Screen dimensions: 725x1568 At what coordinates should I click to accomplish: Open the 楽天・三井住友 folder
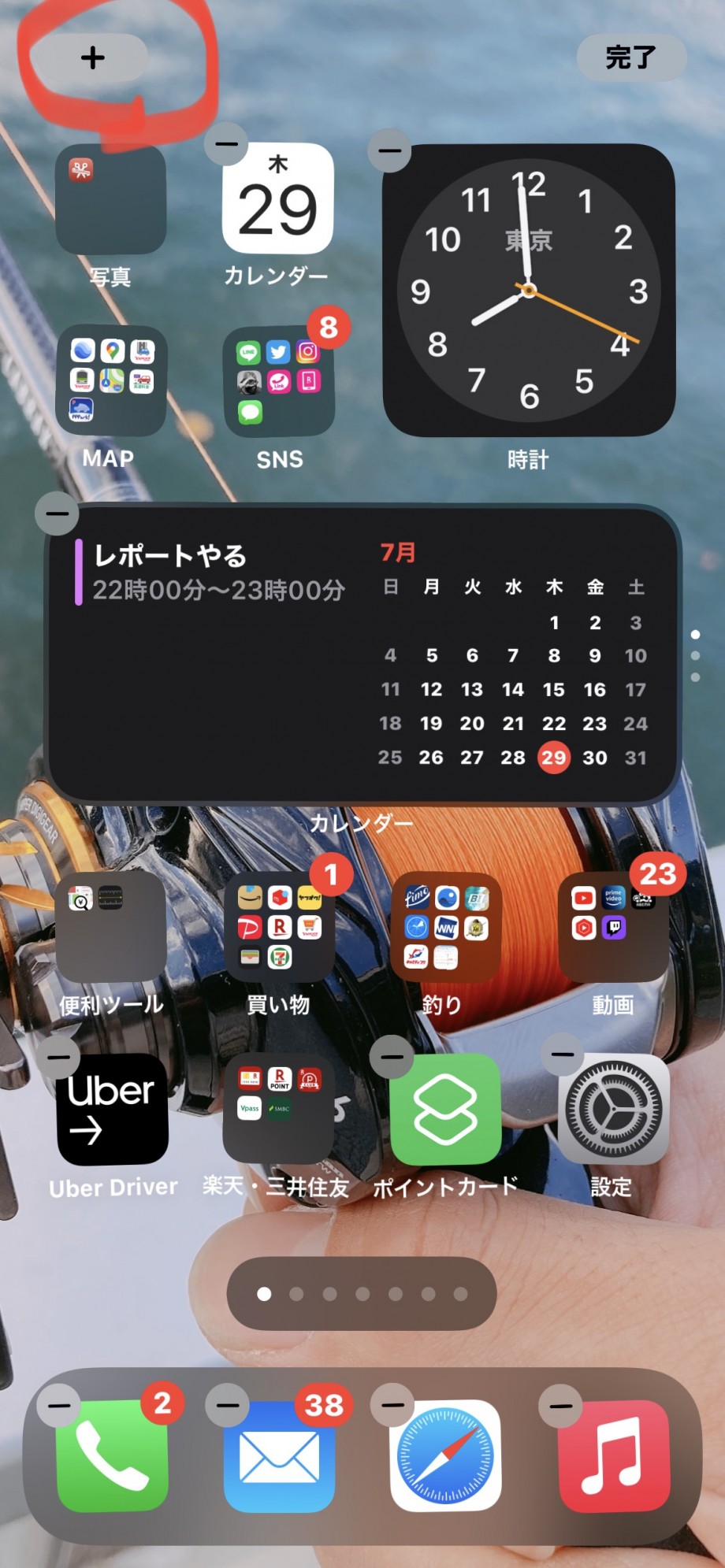pyautogui.click(x=279, y=1110)
